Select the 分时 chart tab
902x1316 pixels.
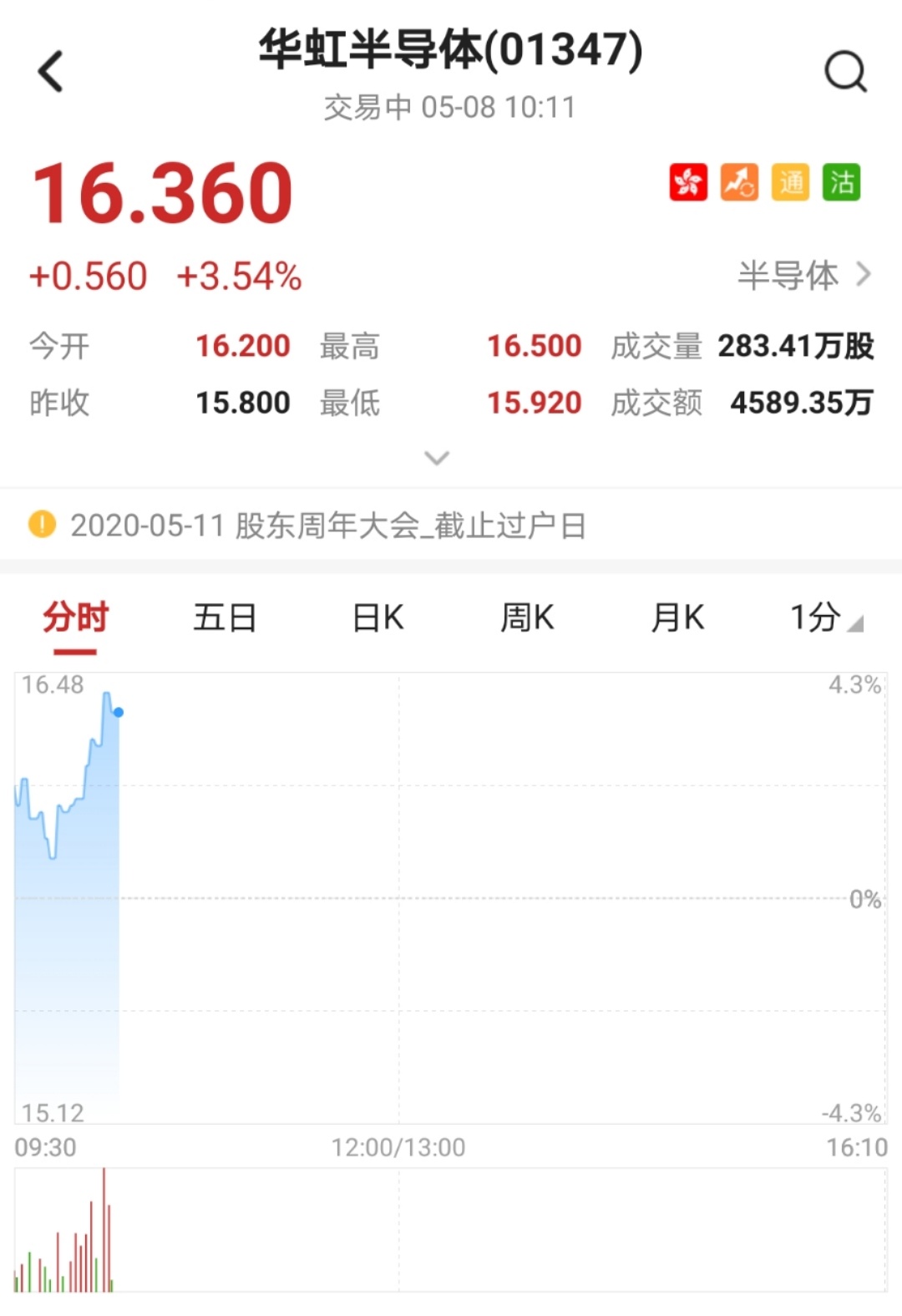point(75,618)
